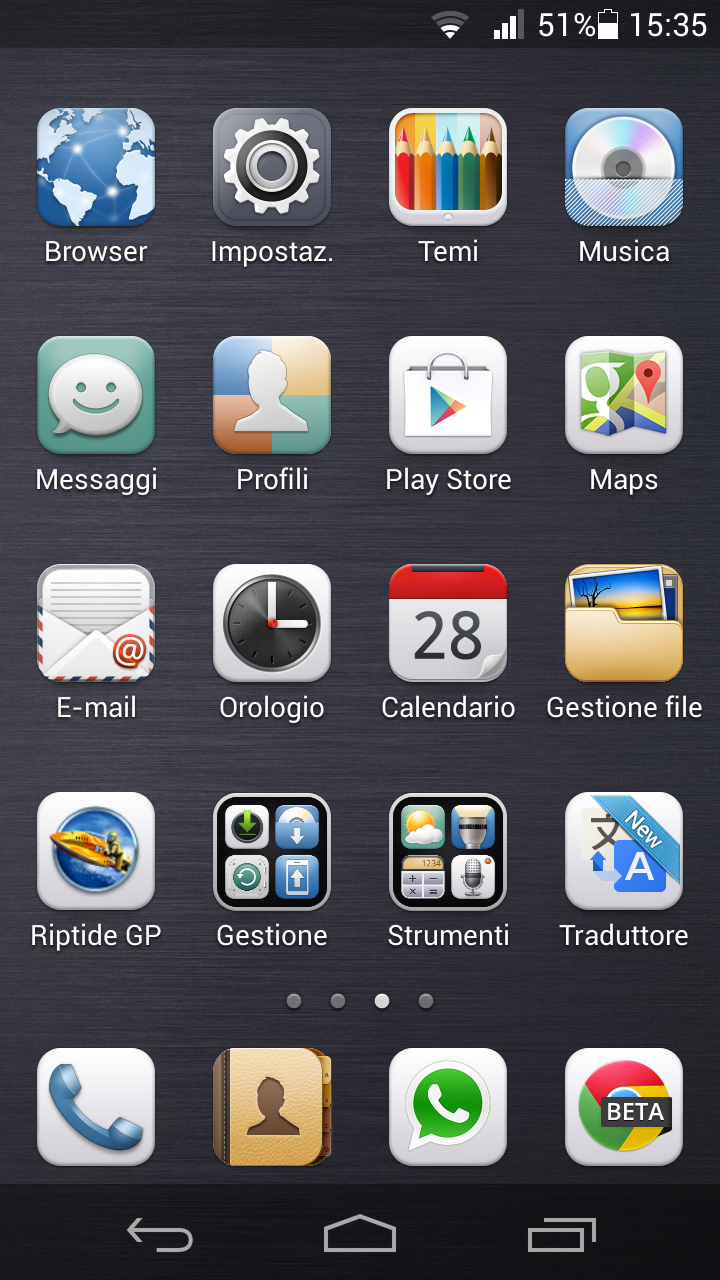Launch Play Store
Screen dimensions: 720x1280
pyautogui.click(x=448, y=396)
